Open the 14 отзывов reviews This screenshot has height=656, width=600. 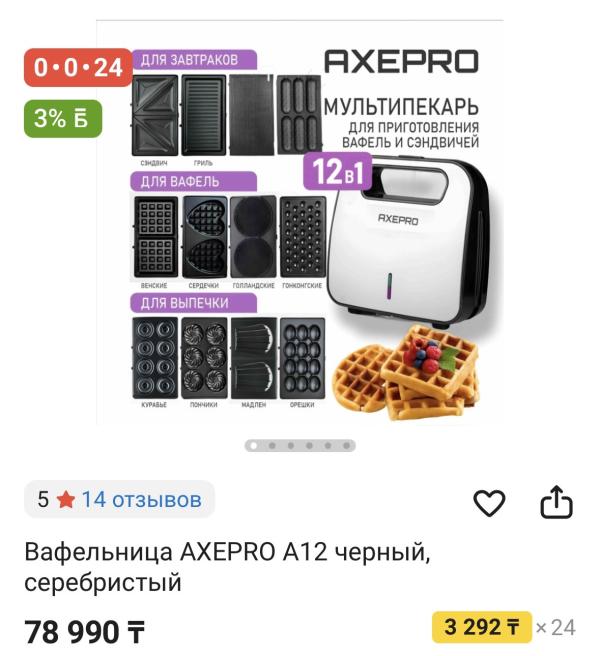click(141, 499)
